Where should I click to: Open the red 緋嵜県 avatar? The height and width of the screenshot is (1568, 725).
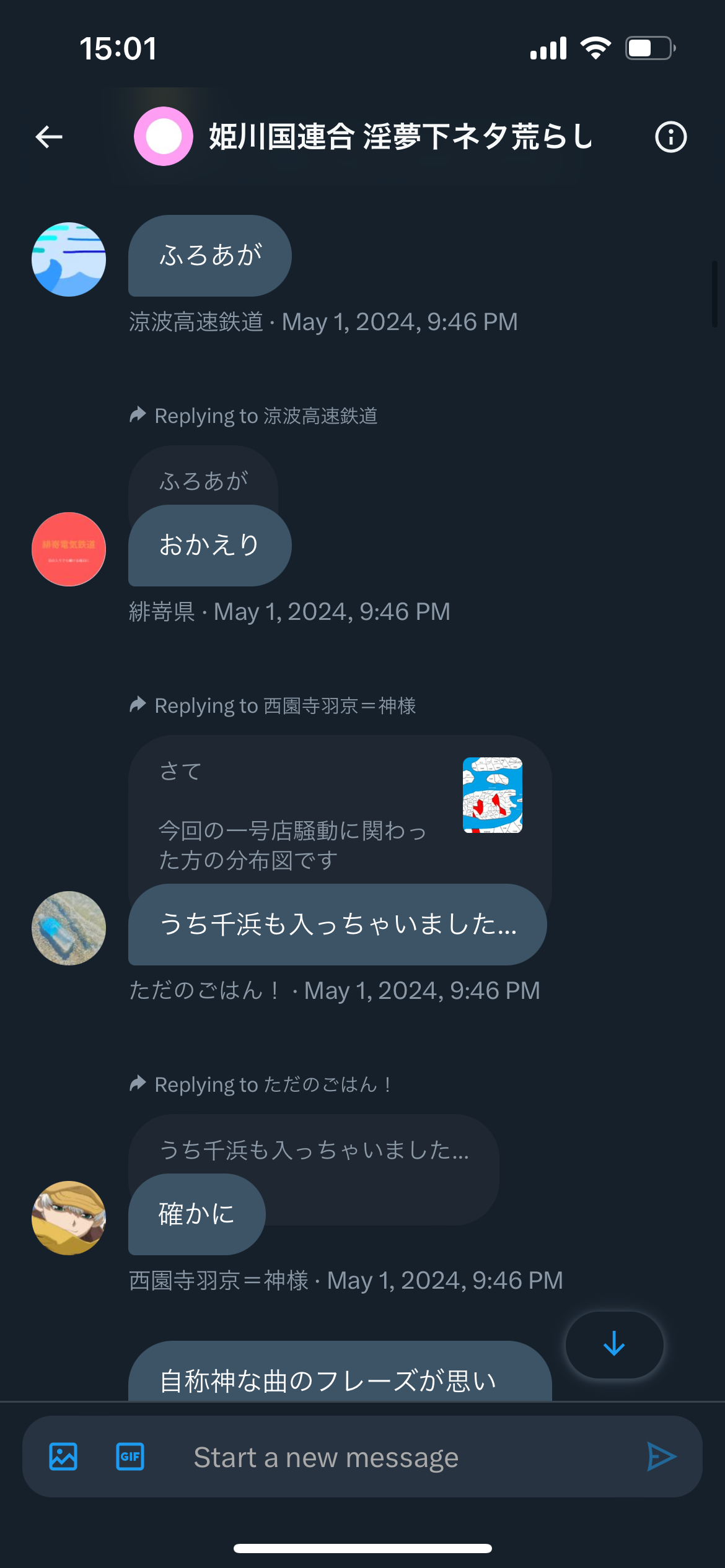coord(69,549)
